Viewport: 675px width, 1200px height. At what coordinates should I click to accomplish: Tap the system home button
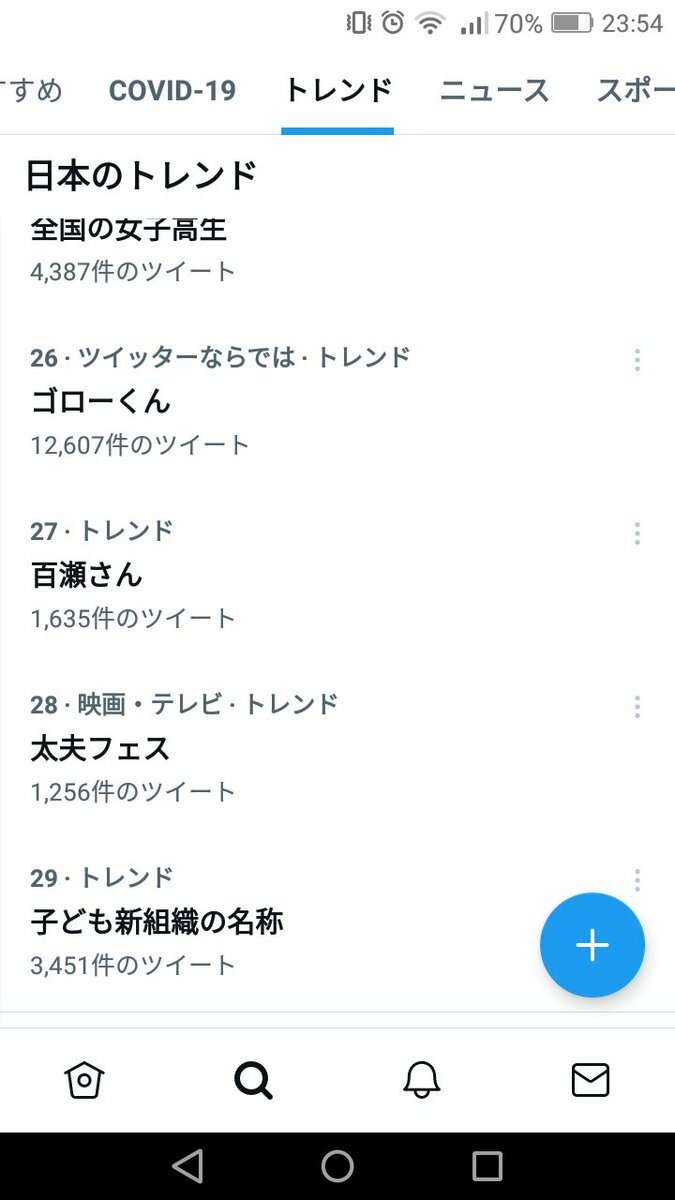(x=337, y=1166)
